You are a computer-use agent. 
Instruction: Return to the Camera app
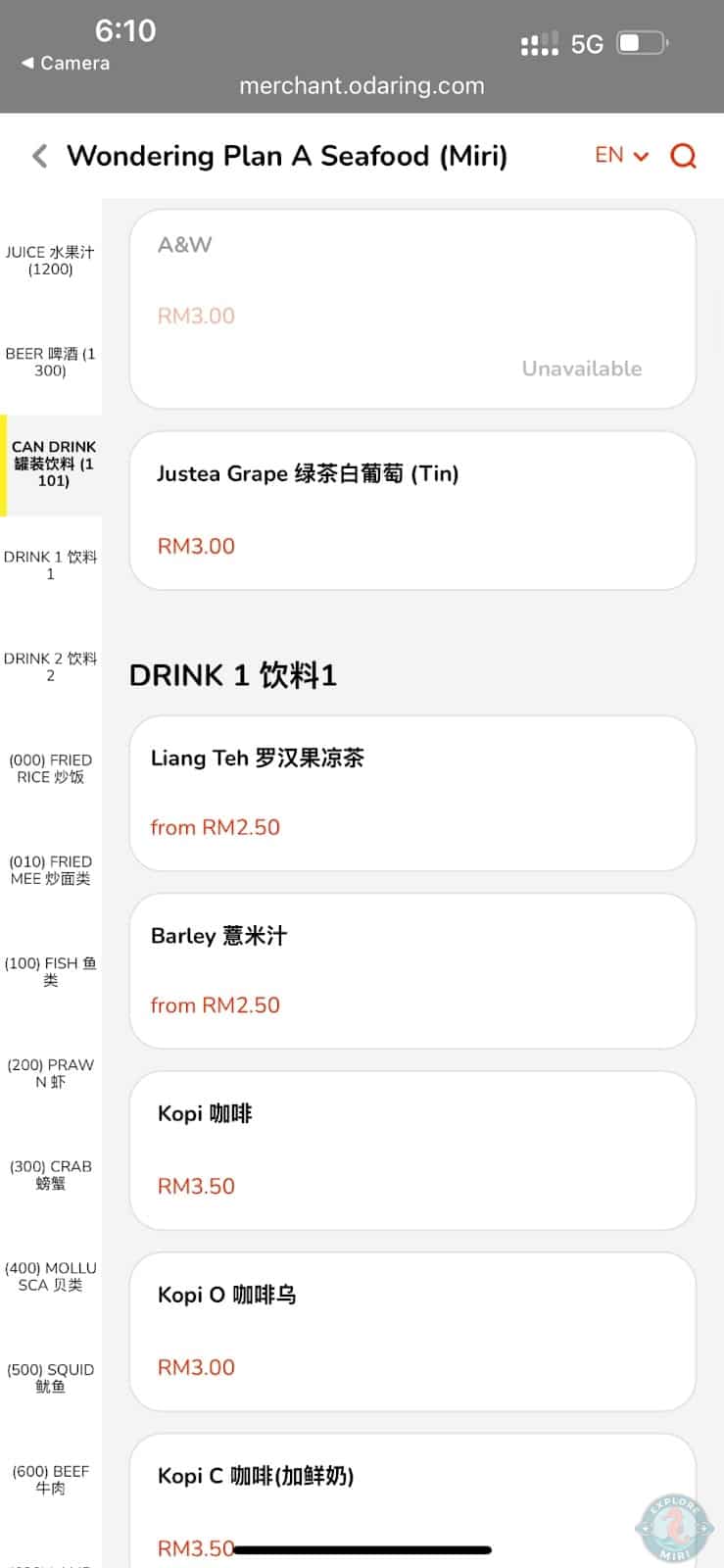pos(65,63)
